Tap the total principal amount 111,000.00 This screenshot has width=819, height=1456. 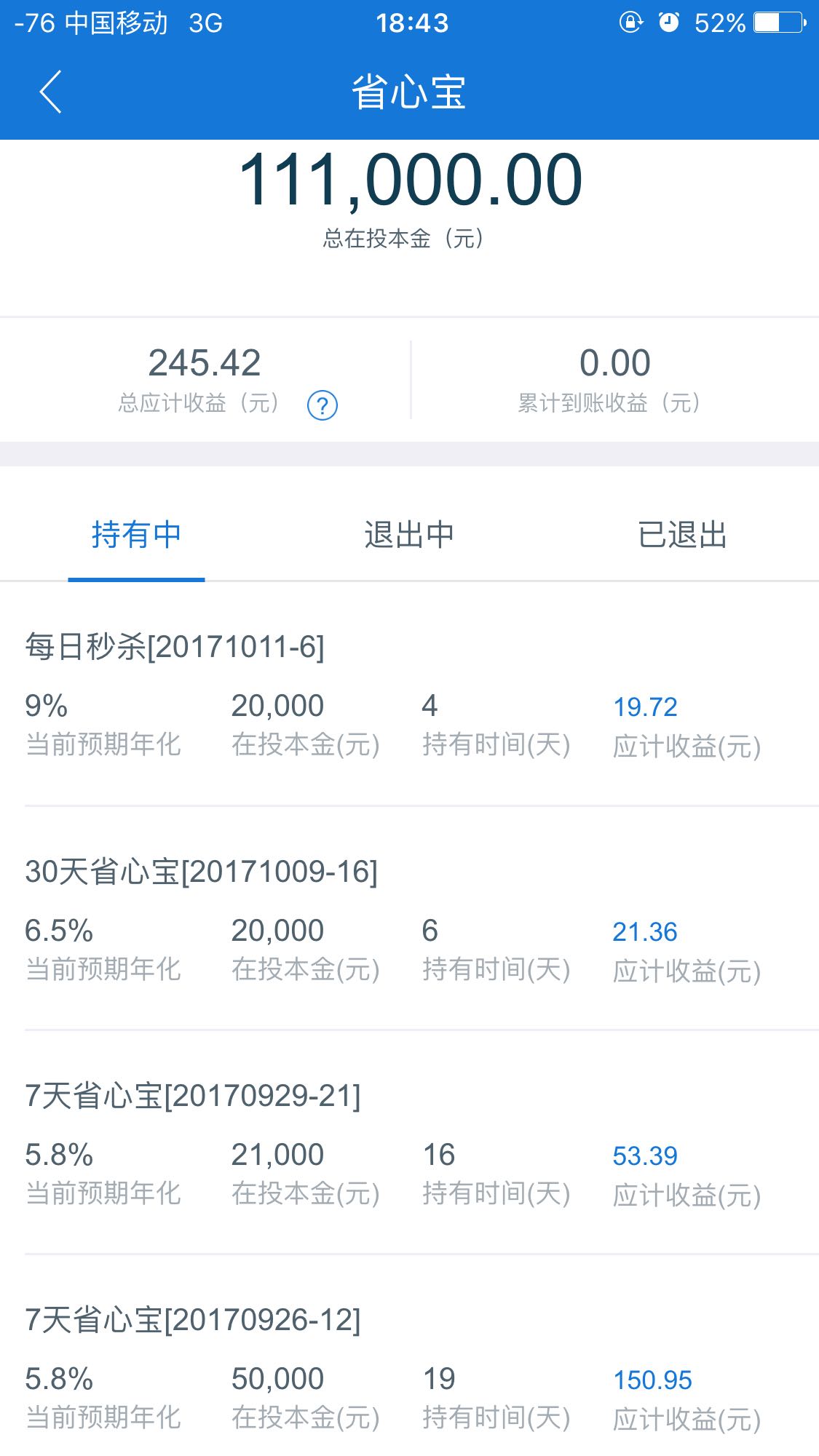coord(409,182)
